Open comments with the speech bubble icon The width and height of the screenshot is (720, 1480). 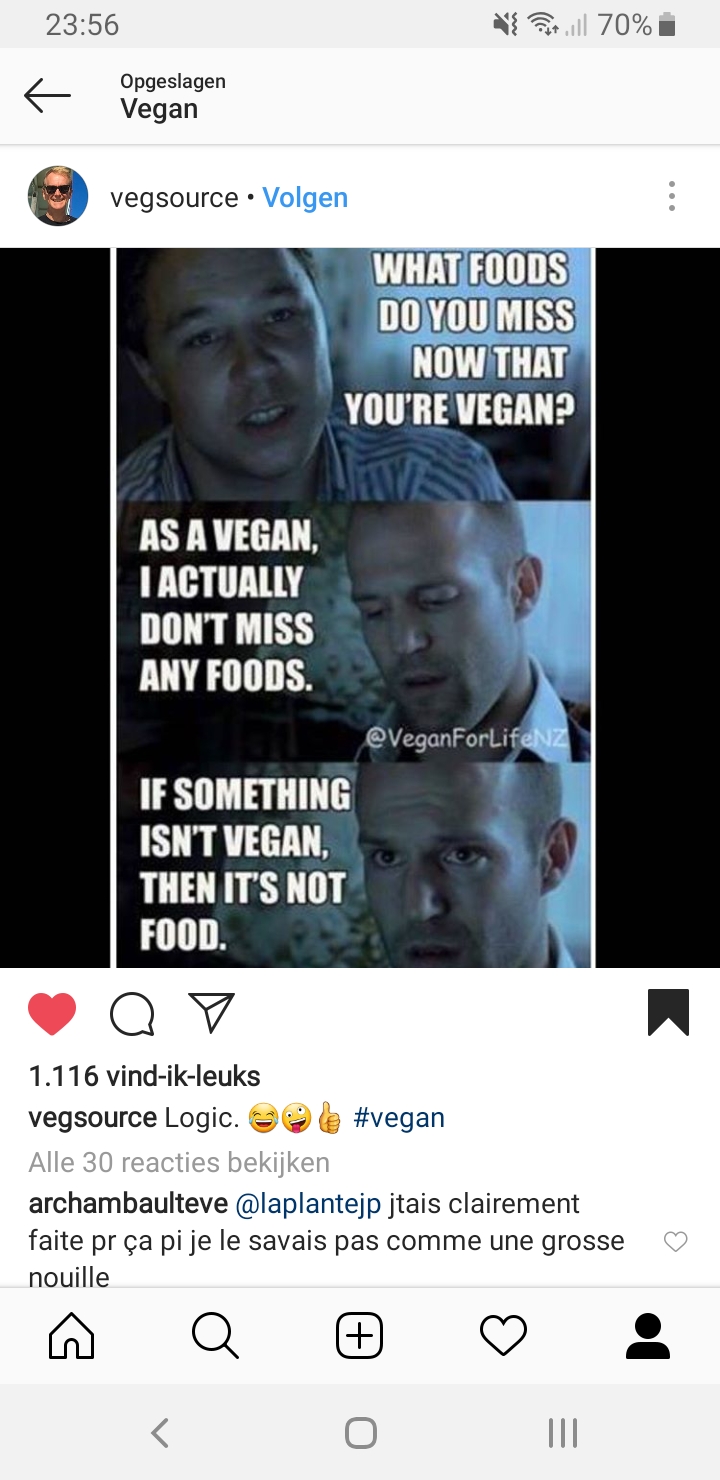(x=132, y=1013)
